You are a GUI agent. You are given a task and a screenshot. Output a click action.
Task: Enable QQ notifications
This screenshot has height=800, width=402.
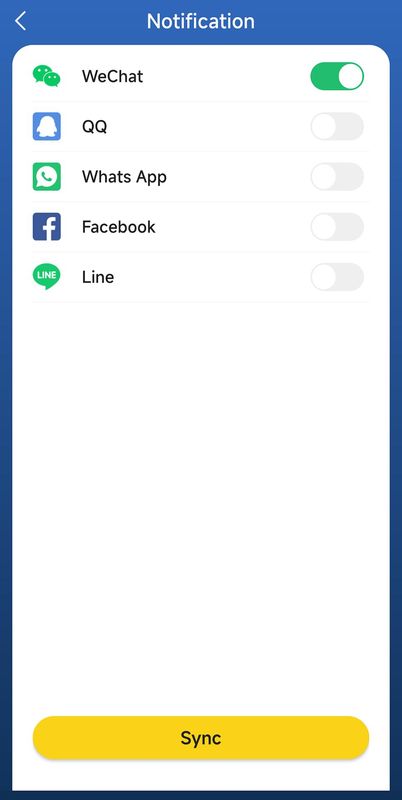pyautogui.click(x=337, y=127)
